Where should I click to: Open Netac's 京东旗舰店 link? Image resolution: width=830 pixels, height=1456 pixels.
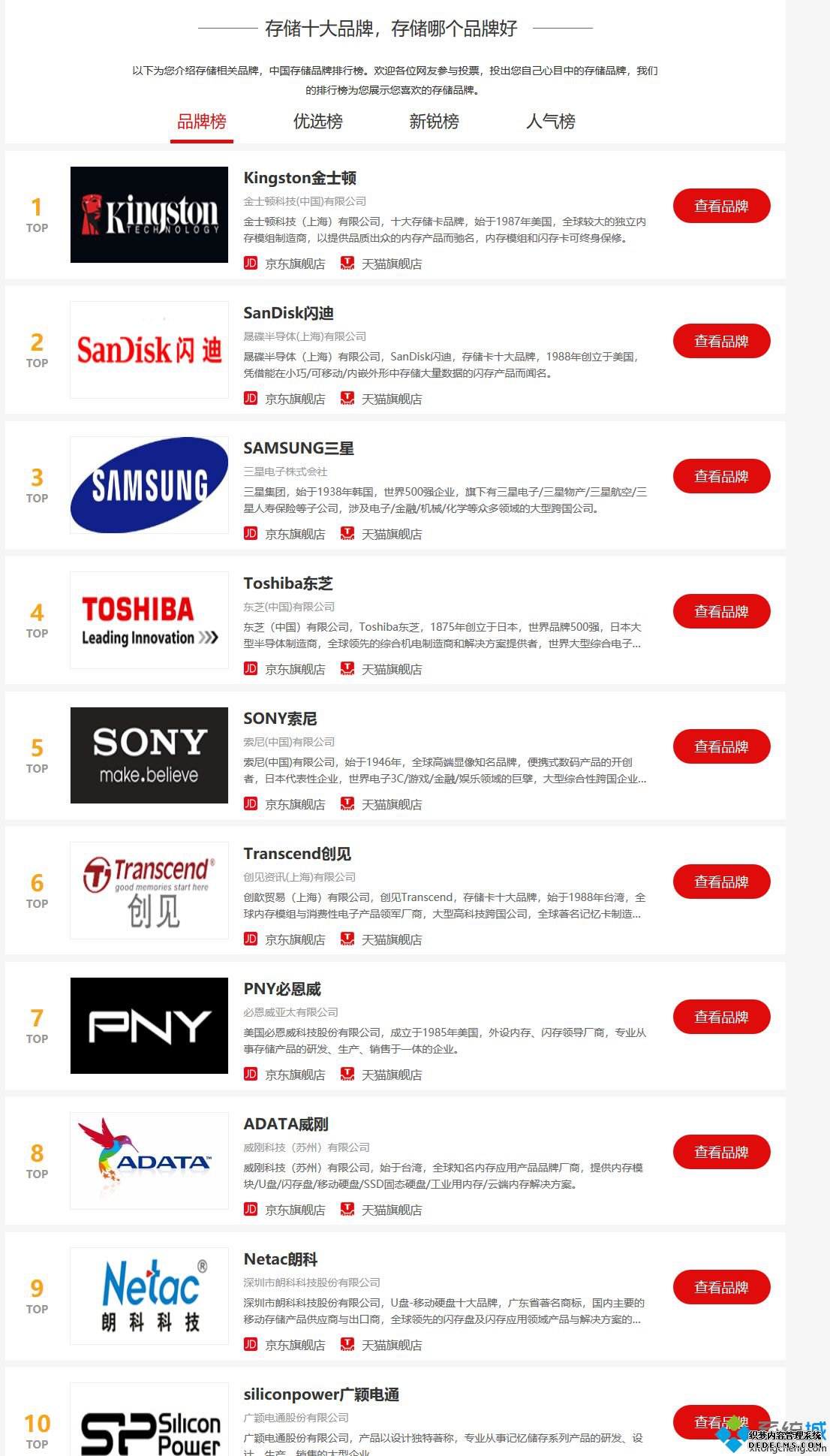click(x=293, y=1346)
